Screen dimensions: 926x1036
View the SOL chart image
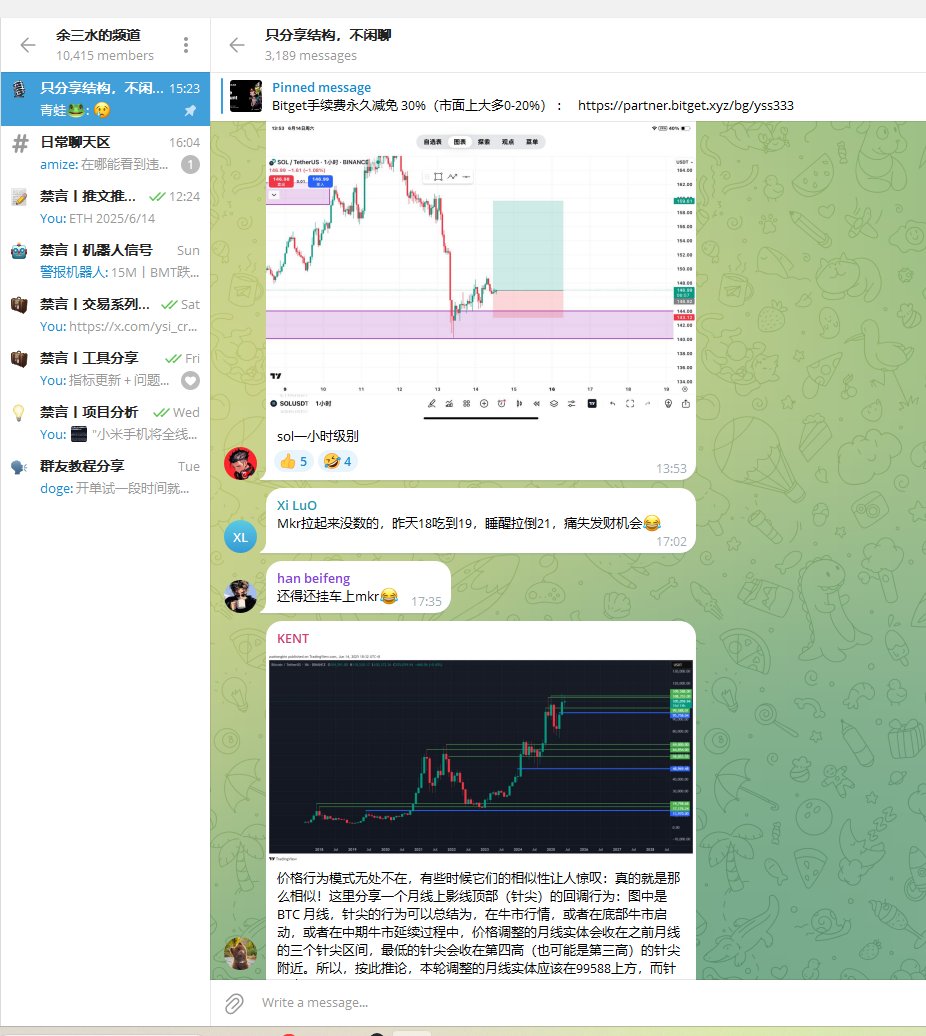point(480,265)
